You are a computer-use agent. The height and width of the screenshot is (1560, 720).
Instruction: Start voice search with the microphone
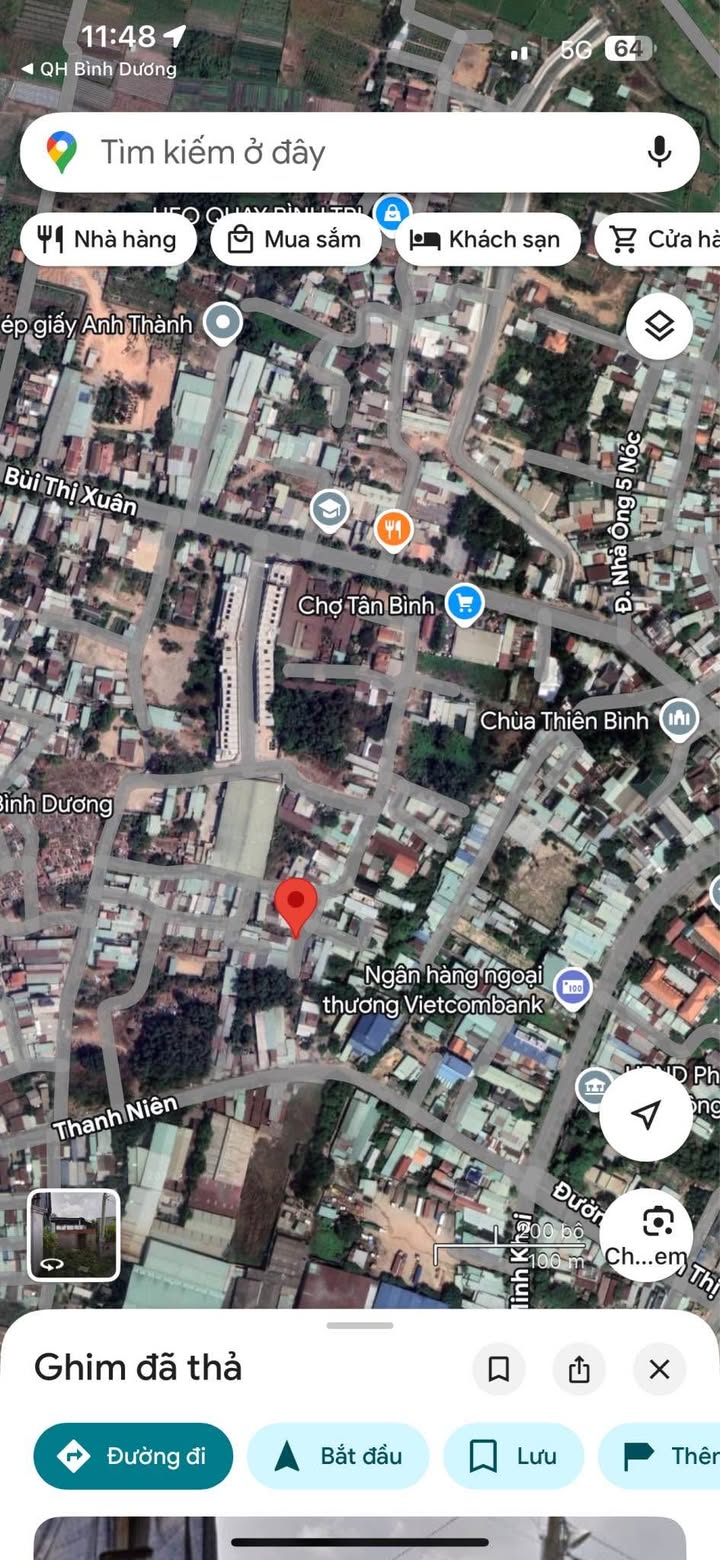658,152
